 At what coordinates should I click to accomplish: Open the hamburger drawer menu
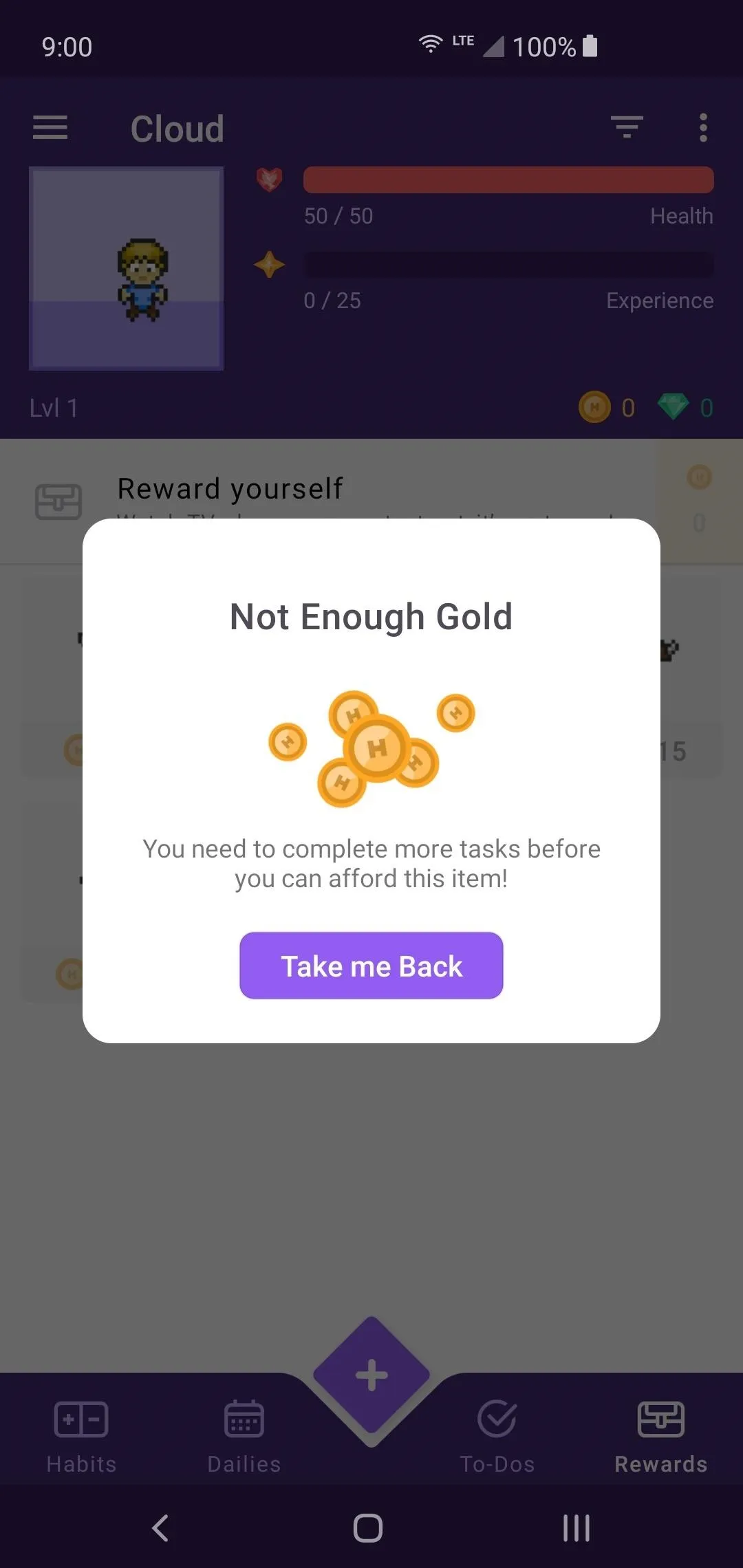(50, 128)
